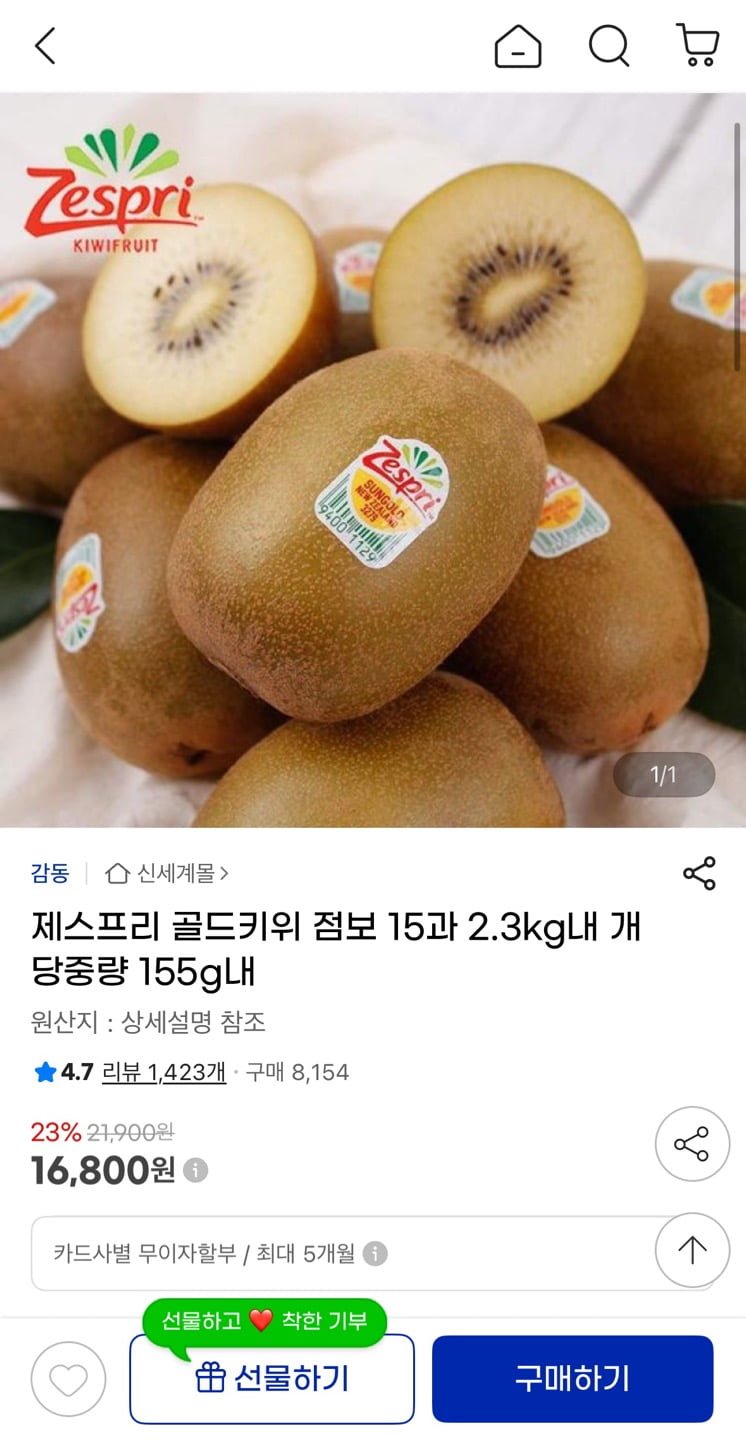Open the Zespri kiwi product image
Image resolution: width=746 pixels, height=1440 pixels.
pyautogui.click(x=373, y=460)
